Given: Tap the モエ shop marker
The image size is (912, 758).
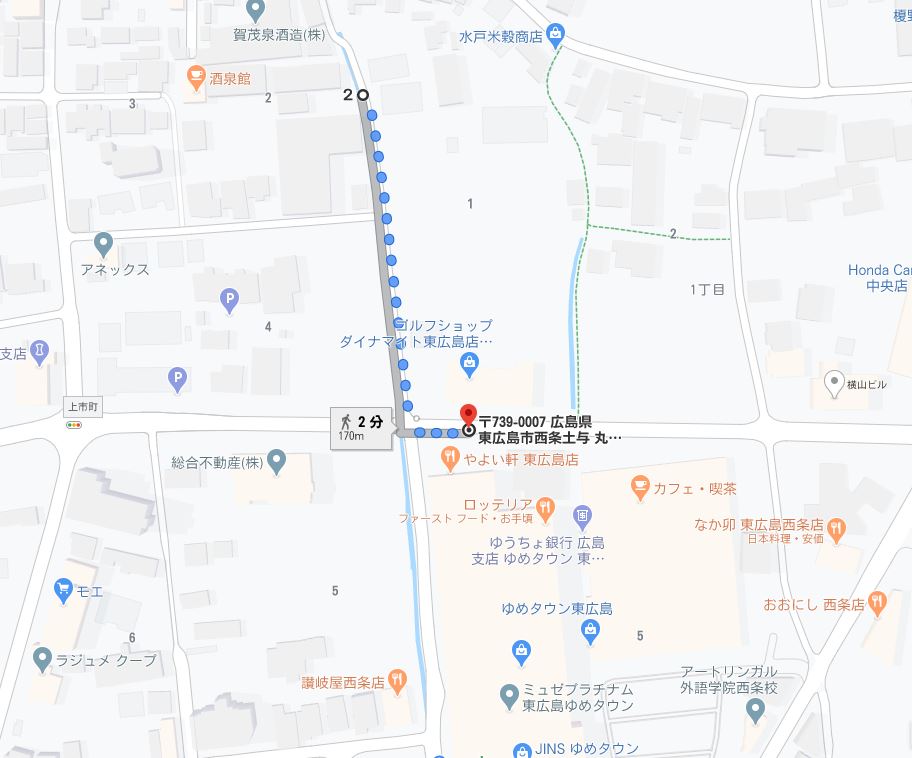Looking at the screenshot, I should (65, 590).
